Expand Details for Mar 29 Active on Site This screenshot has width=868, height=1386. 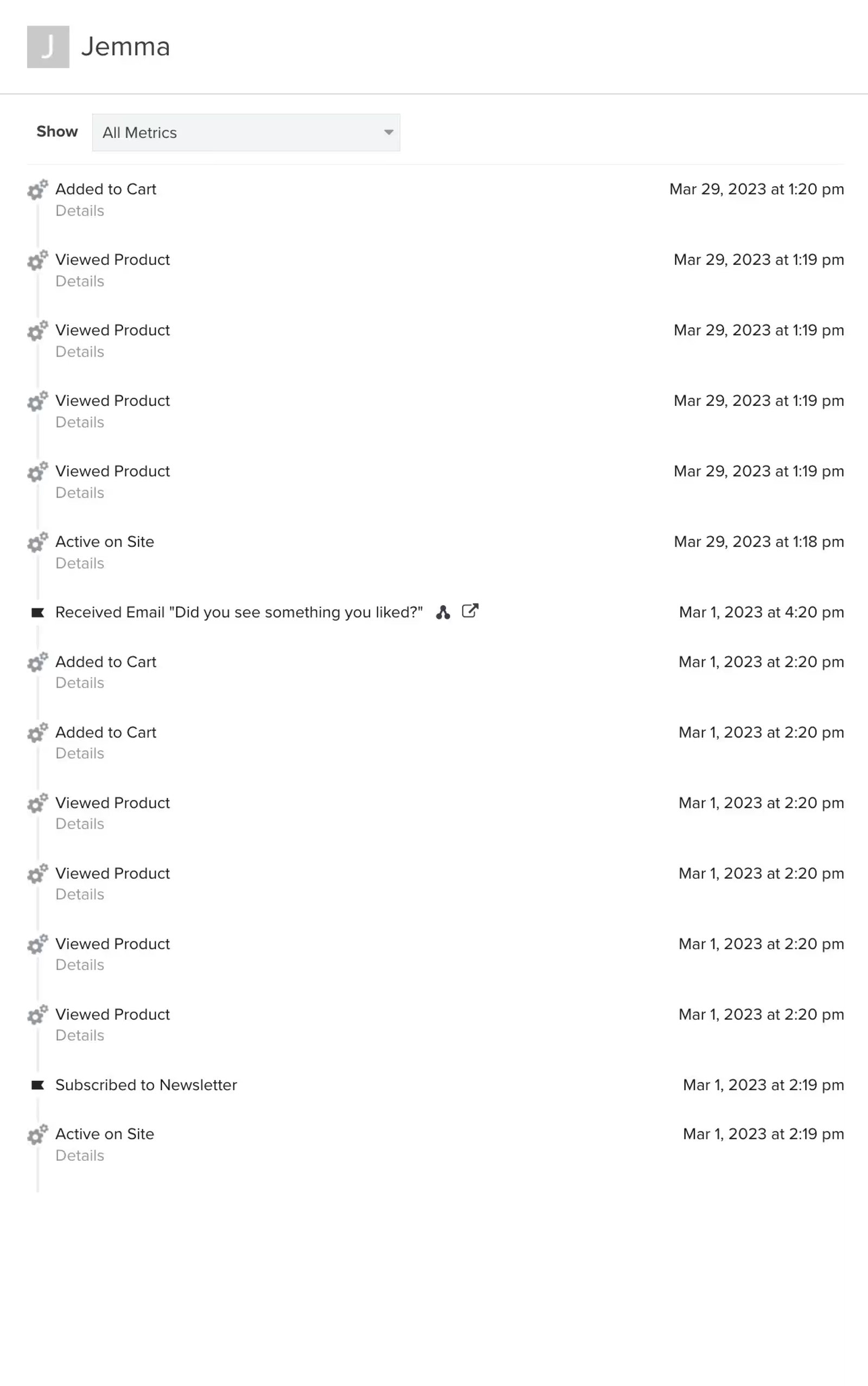pos(80,563)
